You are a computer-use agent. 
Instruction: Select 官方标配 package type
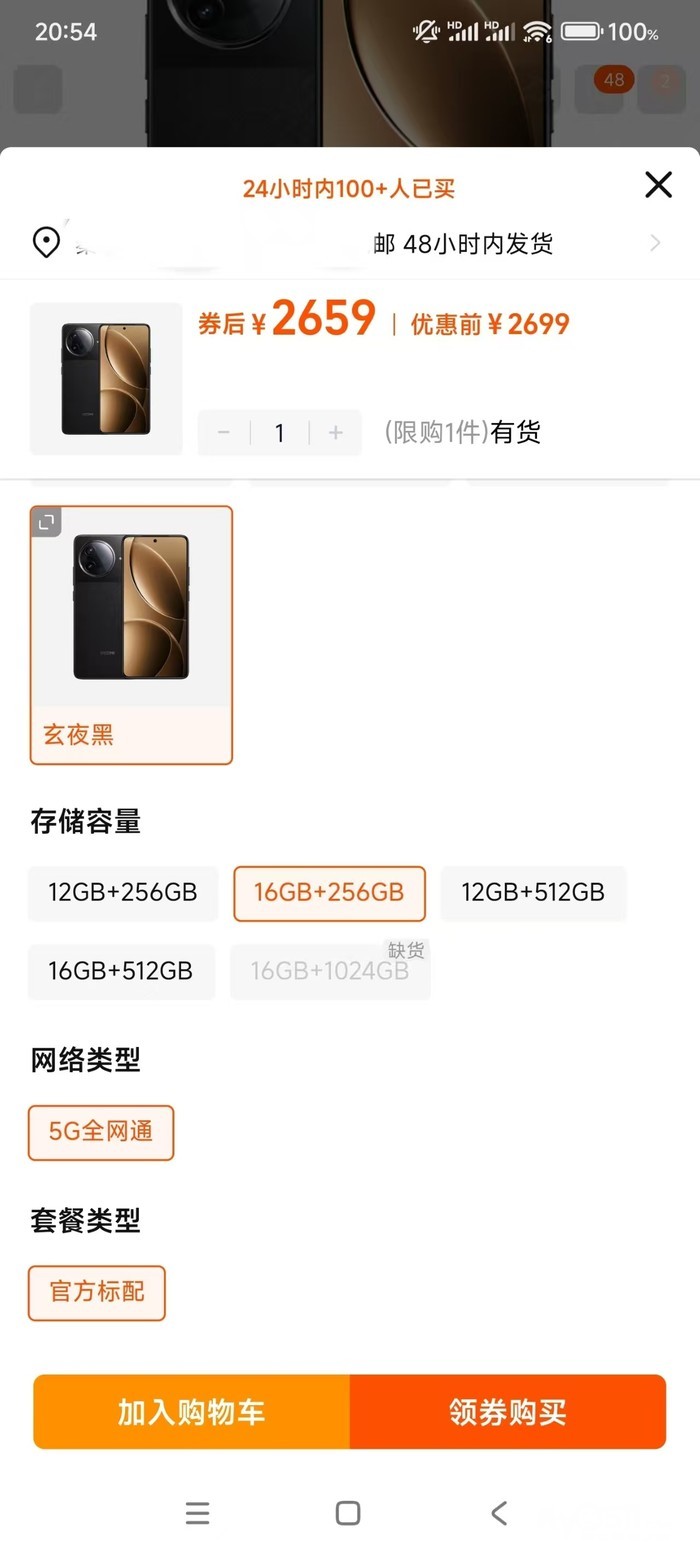(97, 1292)
